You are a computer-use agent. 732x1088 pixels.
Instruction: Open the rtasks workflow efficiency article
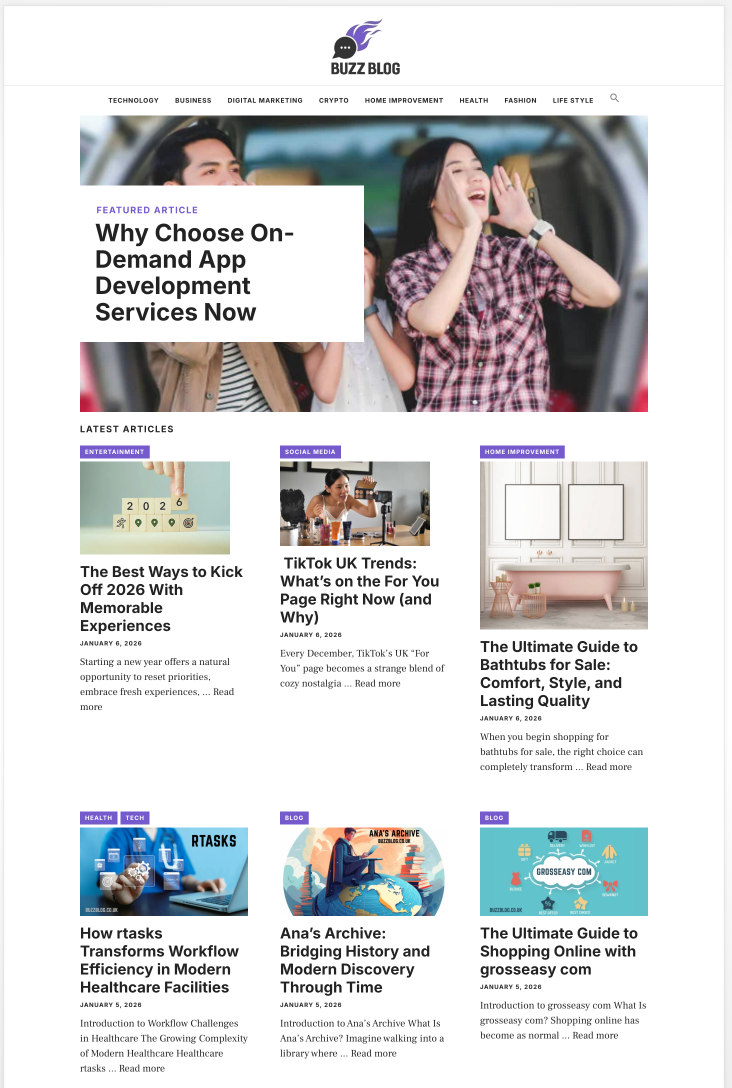159,960
